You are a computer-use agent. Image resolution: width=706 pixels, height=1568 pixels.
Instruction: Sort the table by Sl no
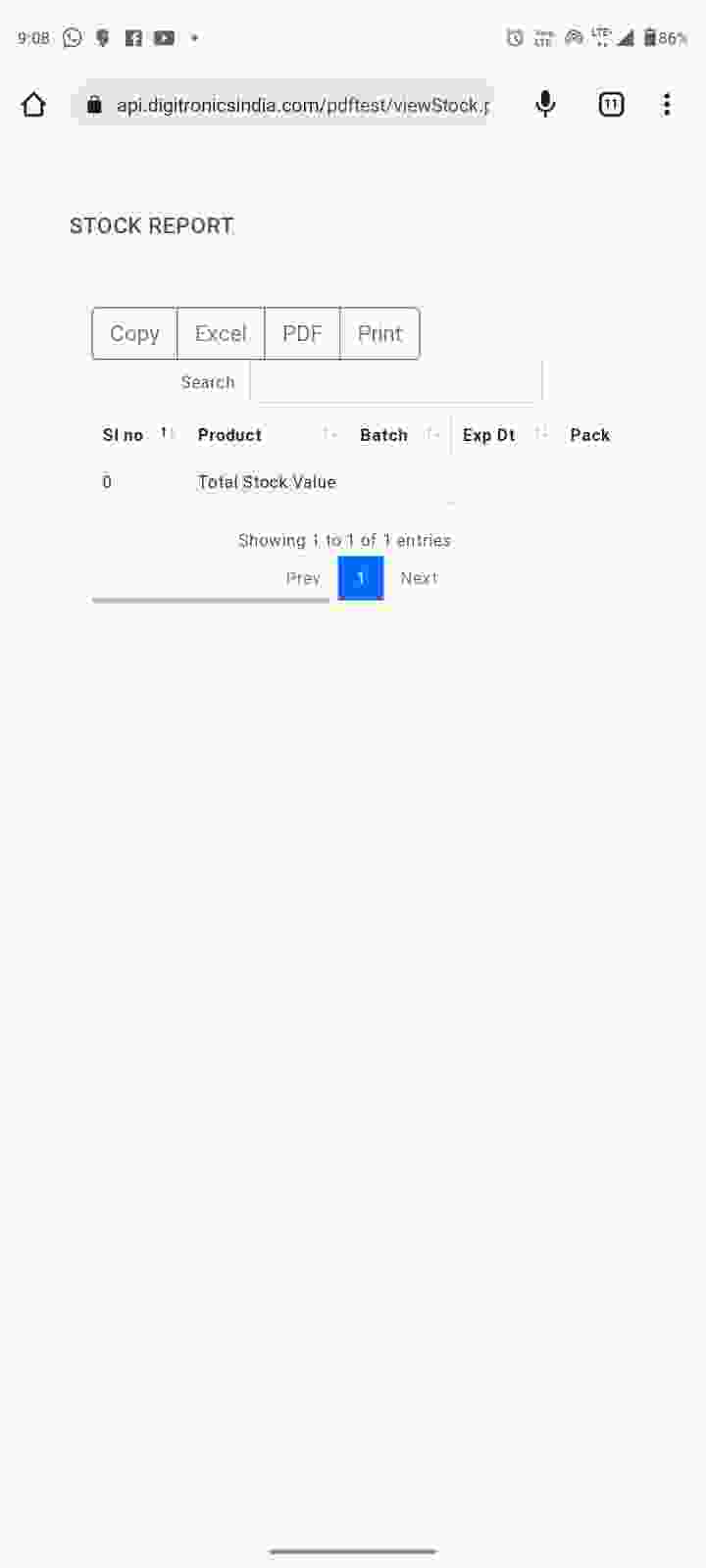click(124, 435)
